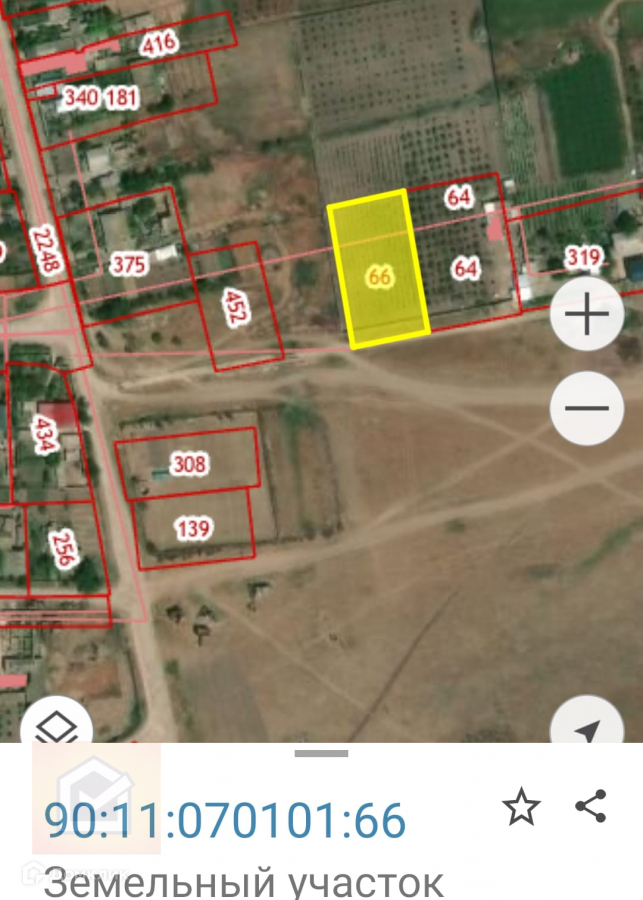Add parcel 90:11:070101:66 to favorites
Viewport: 643px width, 900px height.
click(x=521, y=806)
